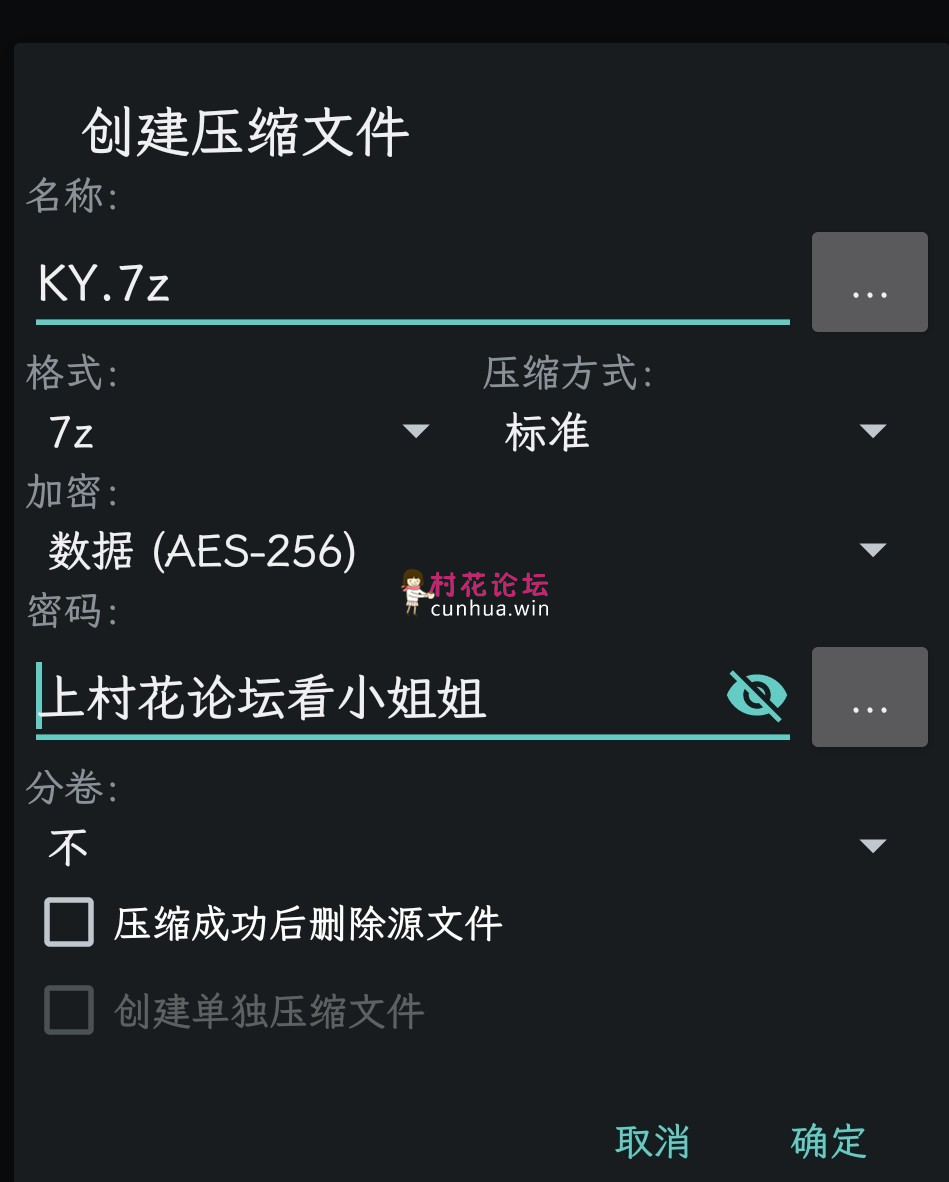Check 压缩成功后删除源文件 checkbox
Image resolution: width=949 pixels, height=1182 pixels.
[69, 922]
